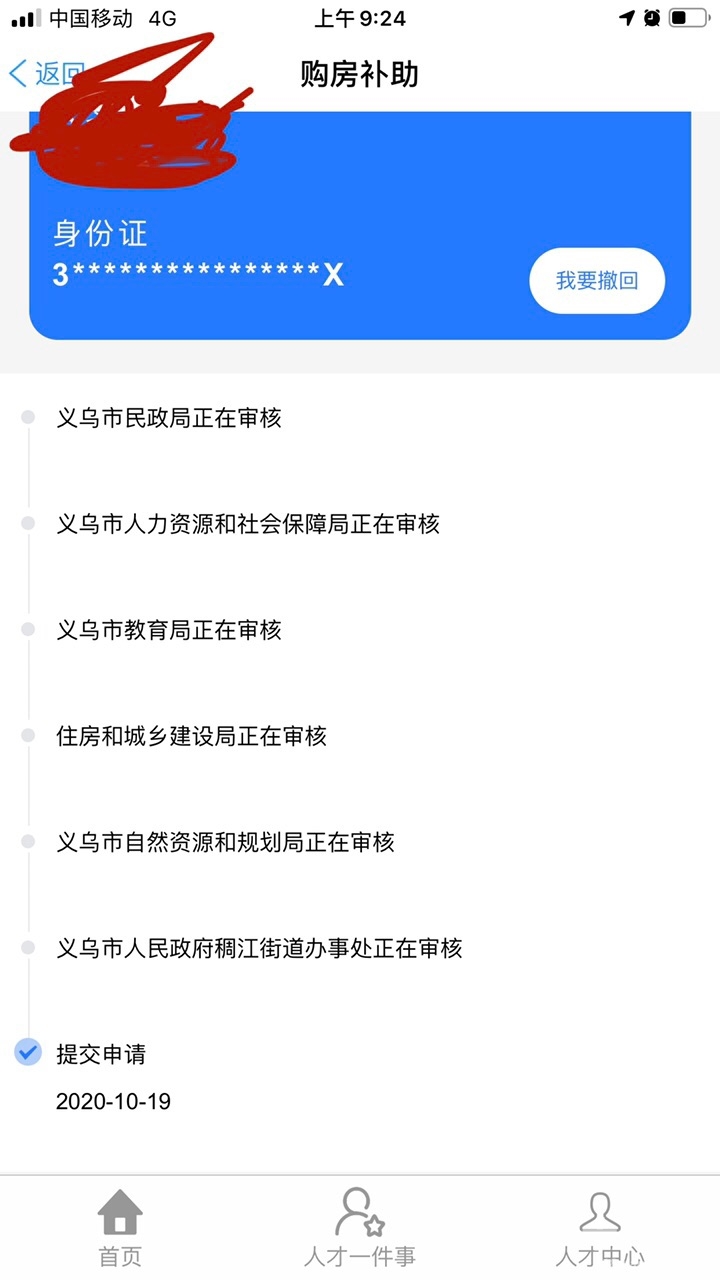Open the 人才一件事 tab
The image size is (720, 1280).
(x=360, y=1228)
